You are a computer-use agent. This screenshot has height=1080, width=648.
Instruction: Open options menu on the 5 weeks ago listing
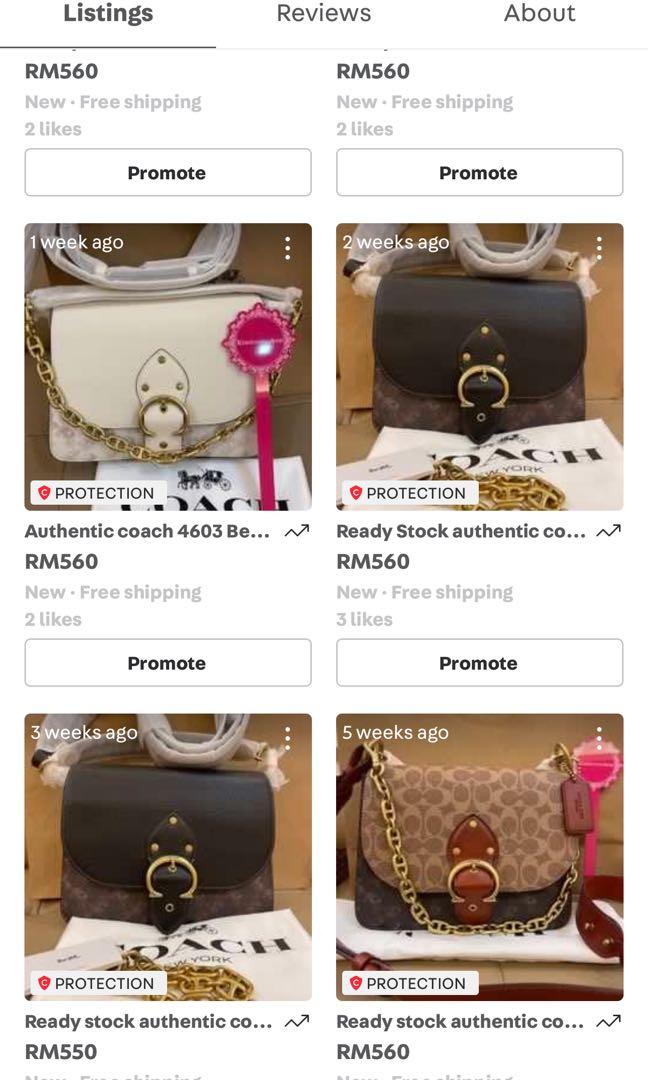[599, 738]
